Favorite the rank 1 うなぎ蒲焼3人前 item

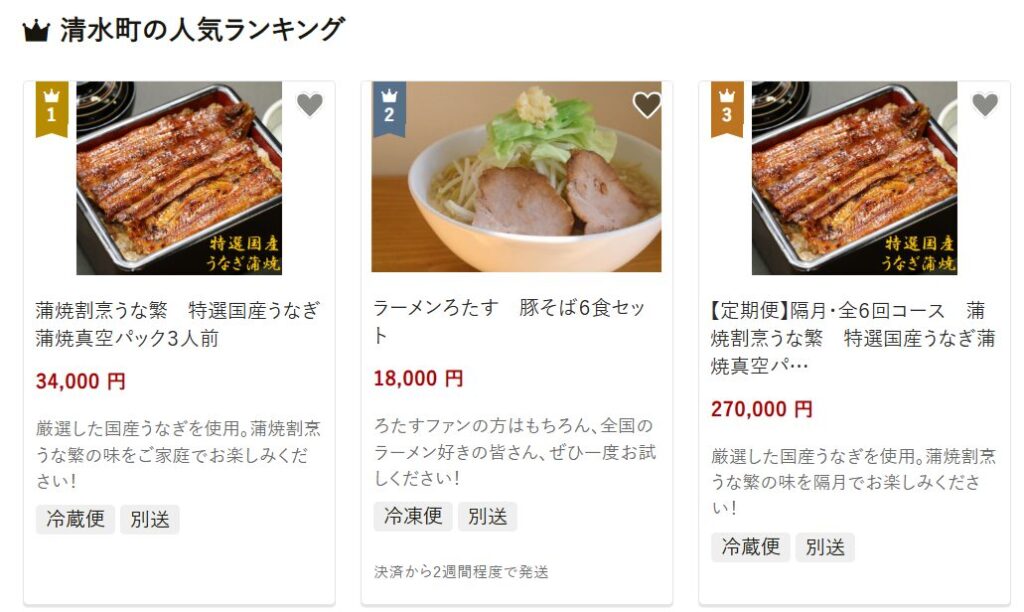310,104
